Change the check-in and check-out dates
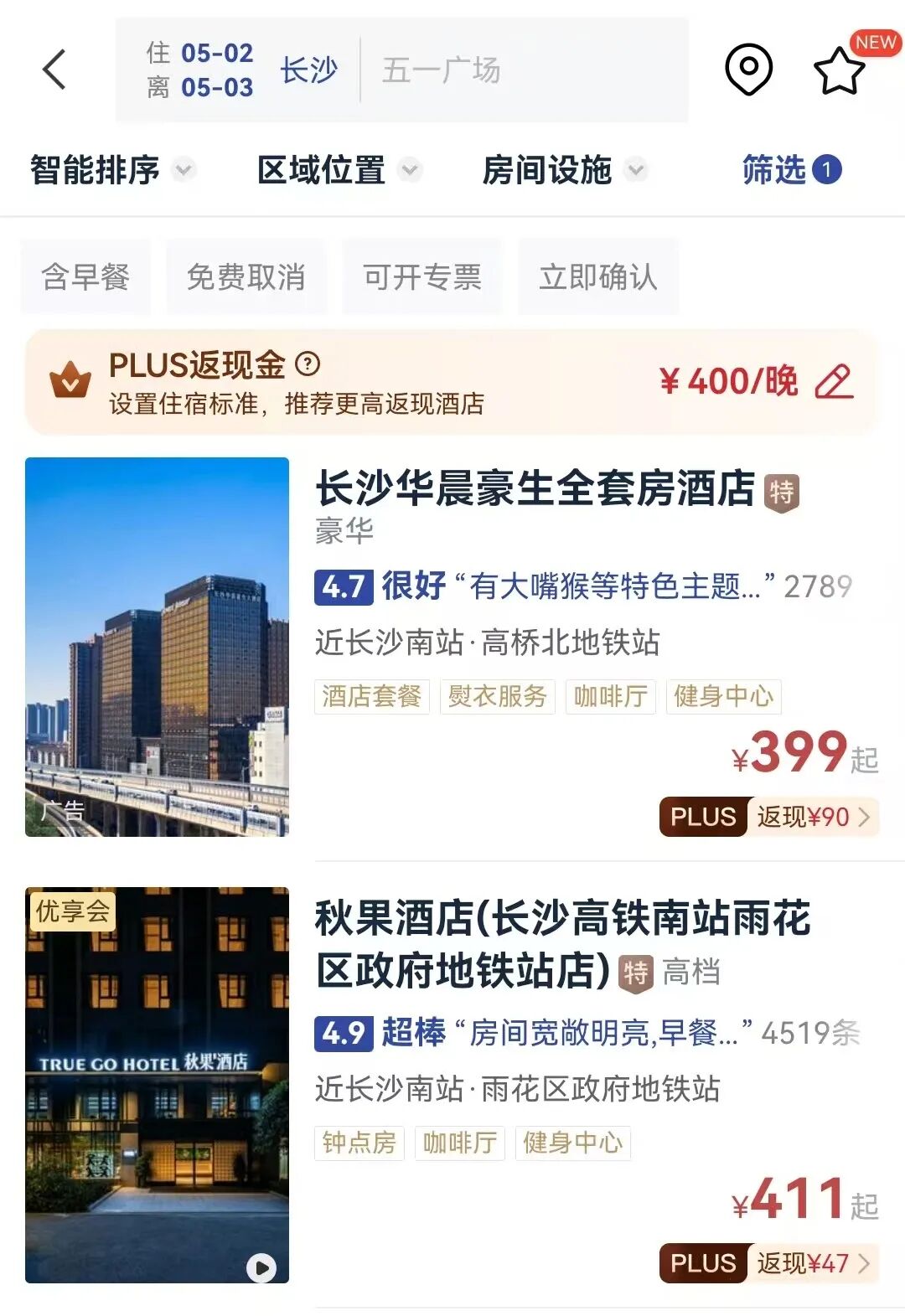This screenshot has height=1316, width=905. click(x=200, y=70)
